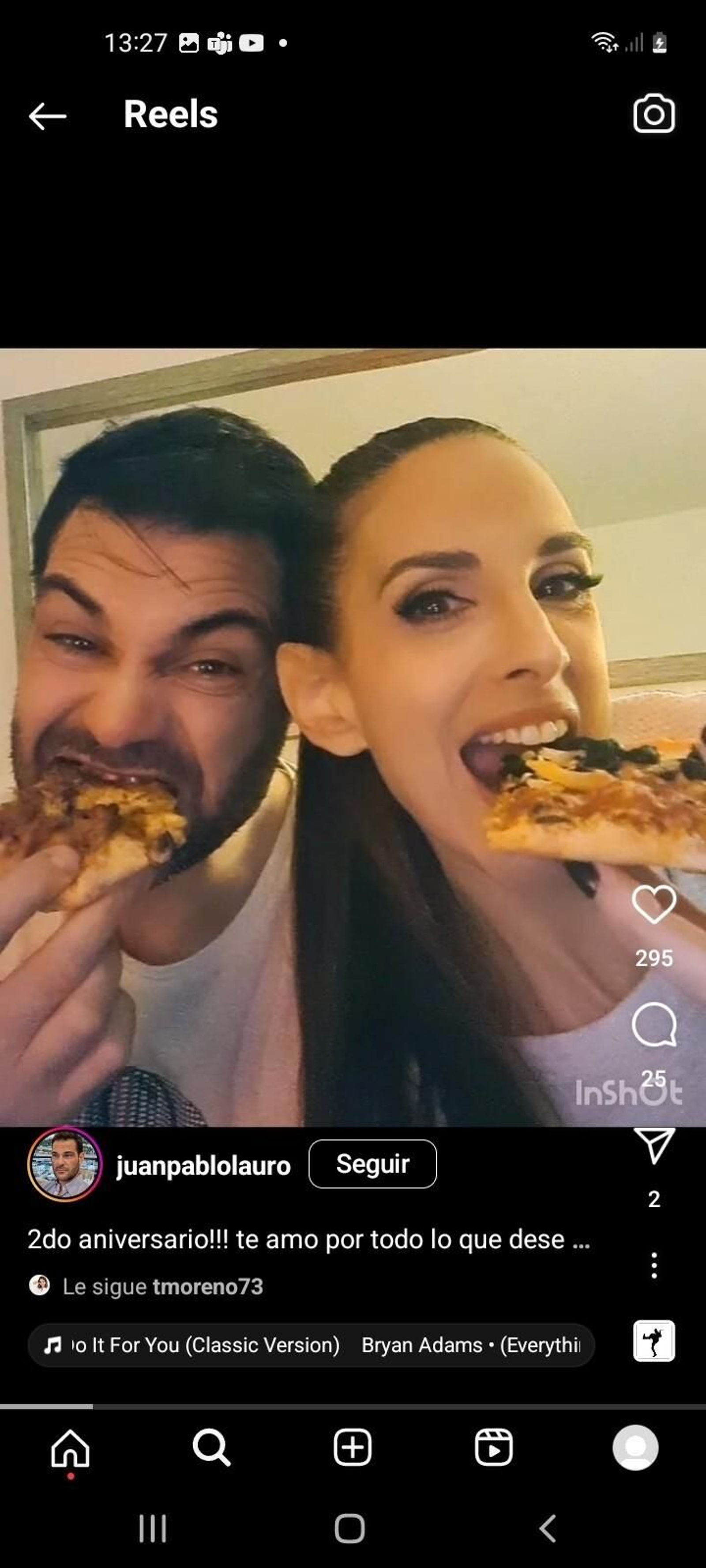Open the camera to create a reel
706x1568 pixels.
[653, 114]
